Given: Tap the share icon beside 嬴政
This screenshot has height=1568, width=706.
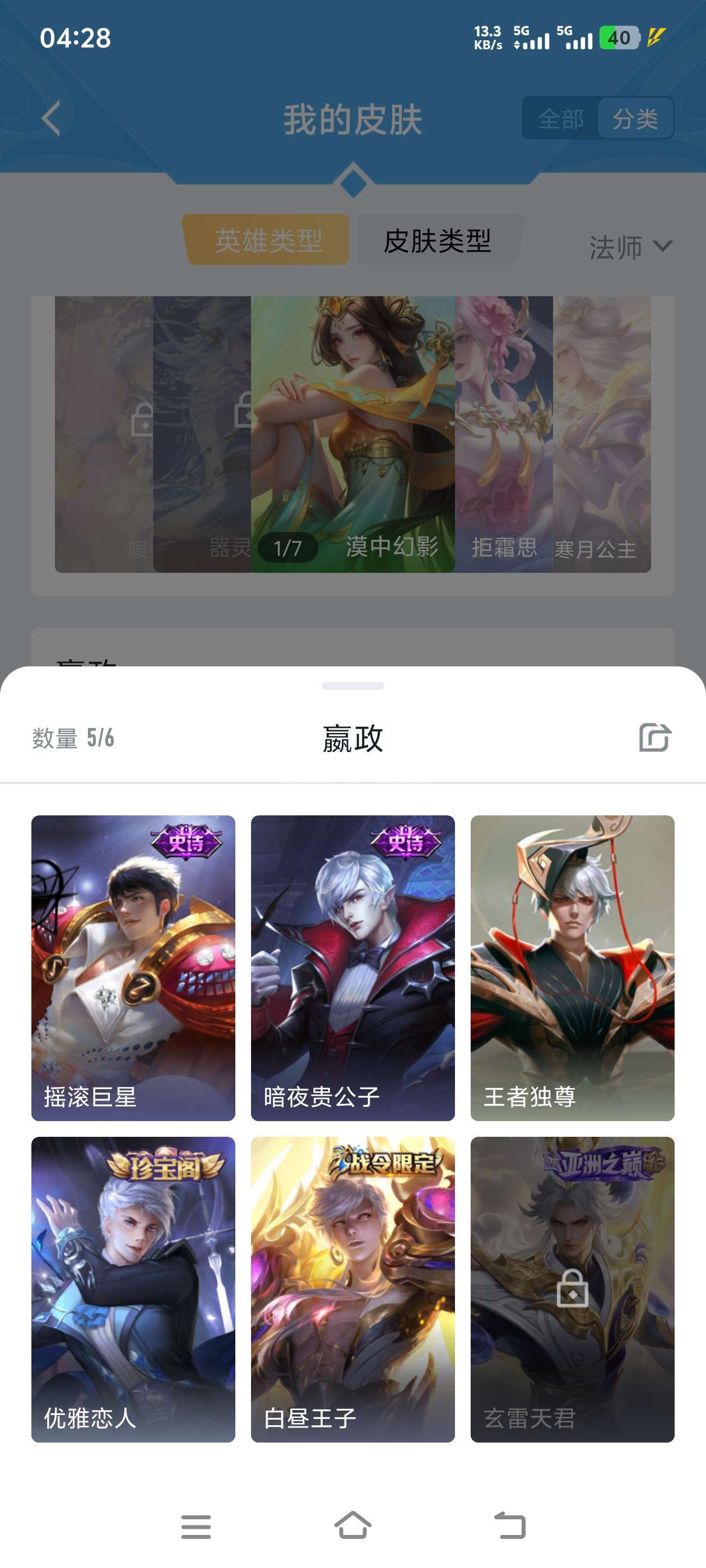Looking at the screenshot, I should [x=654, y=738].
